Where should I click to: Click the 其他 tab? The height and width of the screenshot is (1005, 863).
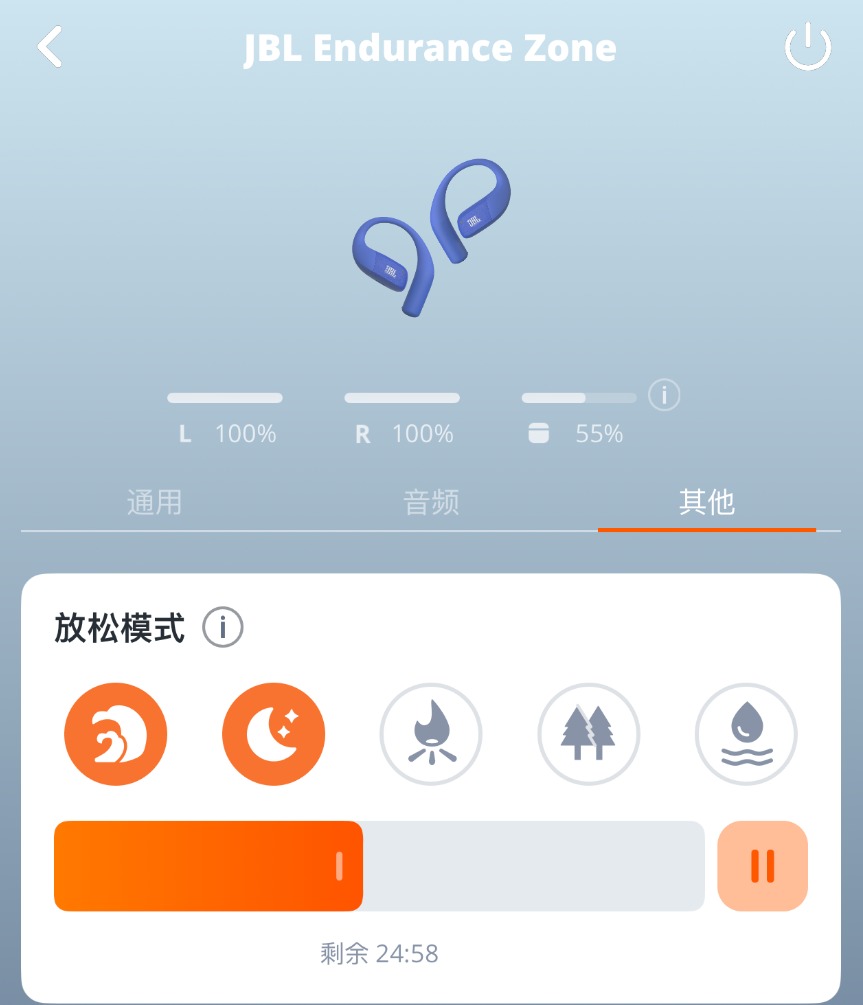tap(706, 503)
